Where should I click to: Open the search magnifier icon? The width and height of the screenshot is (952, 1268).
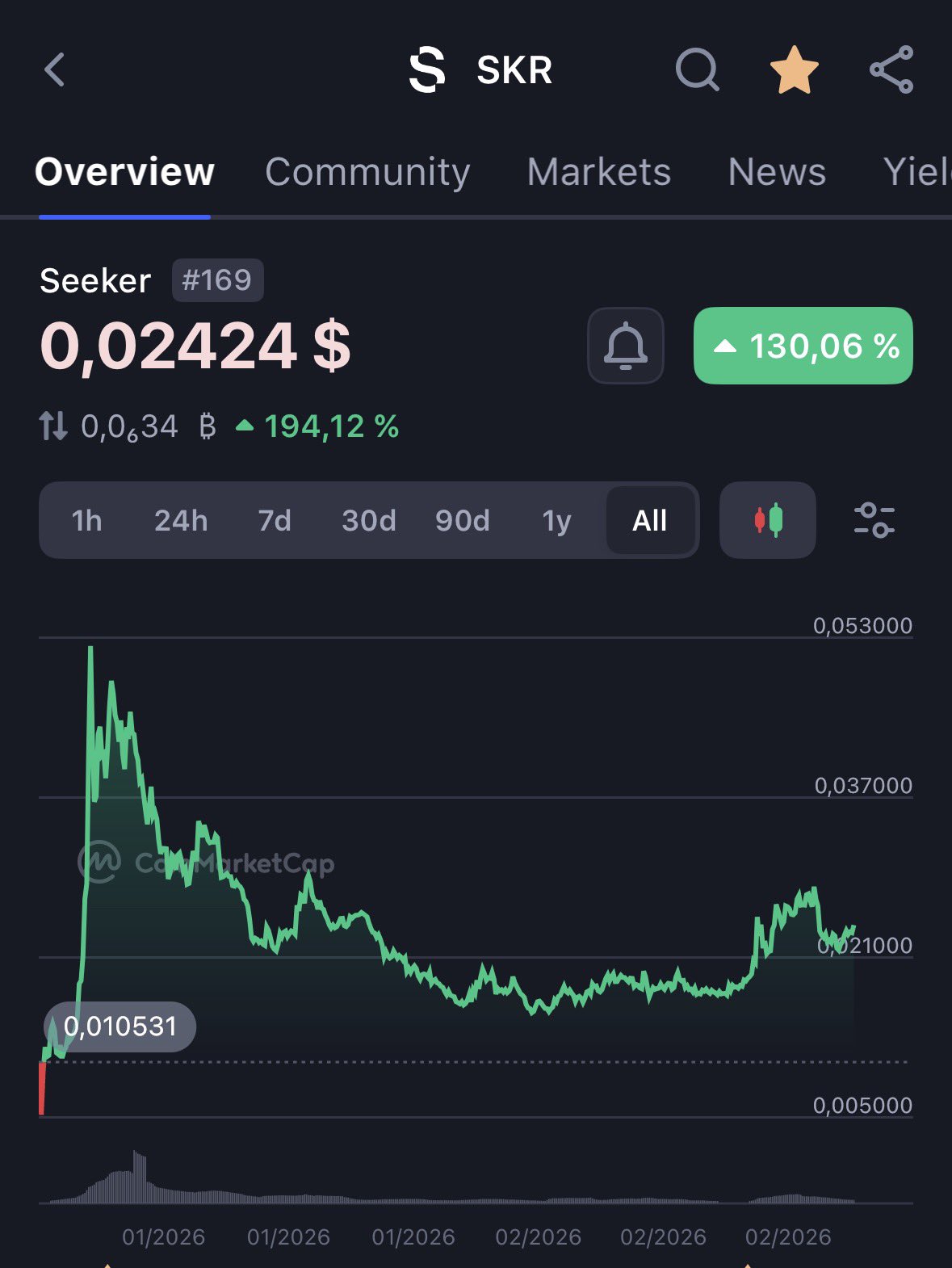[697, 69]
